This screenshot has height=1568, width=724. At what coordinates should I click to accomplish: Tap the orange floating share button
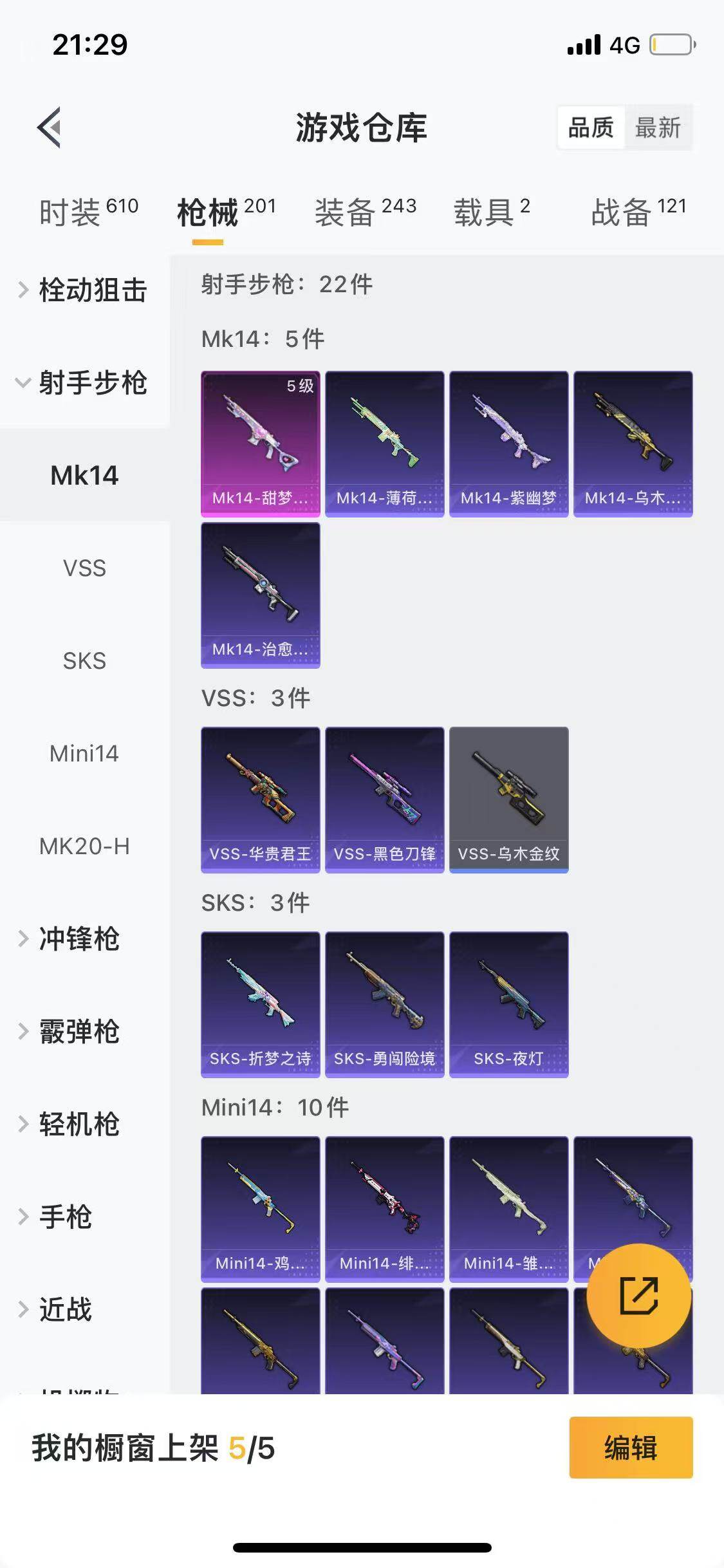[638, 1295]
